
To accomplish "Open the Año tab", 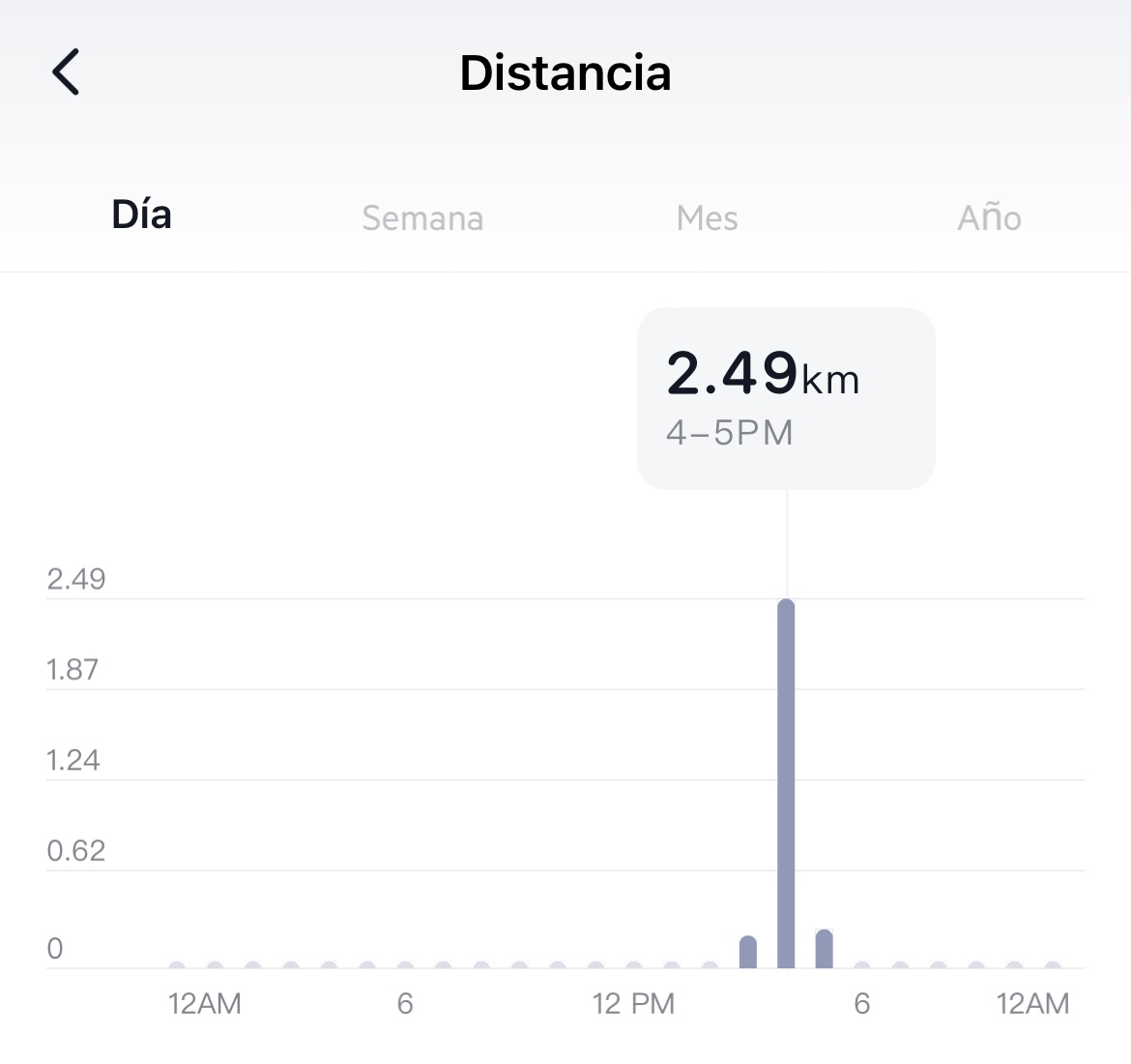I will pos(989,218).
